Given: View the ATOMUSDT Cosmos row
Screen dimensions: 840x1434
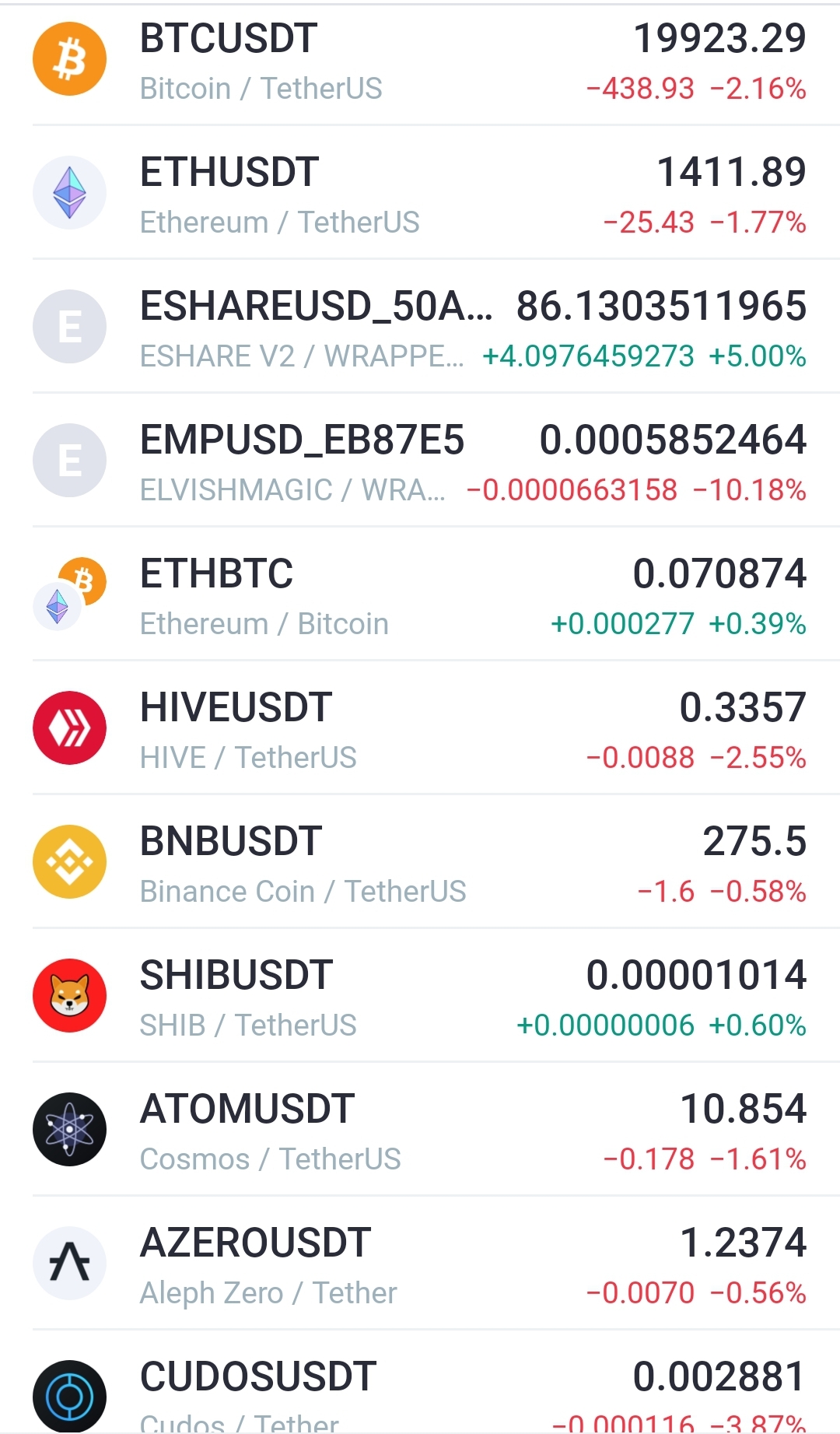Looking at the screenshot, I should coord(420,1129).
